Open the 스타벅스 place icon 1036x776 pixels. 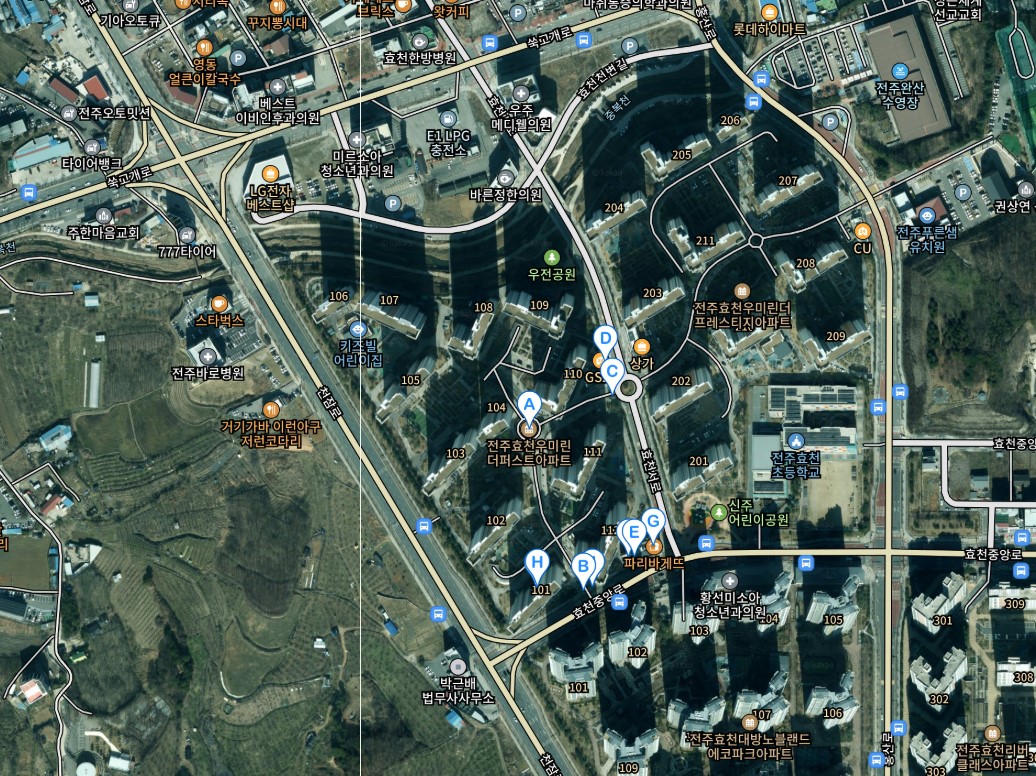(x=219, y=303)
